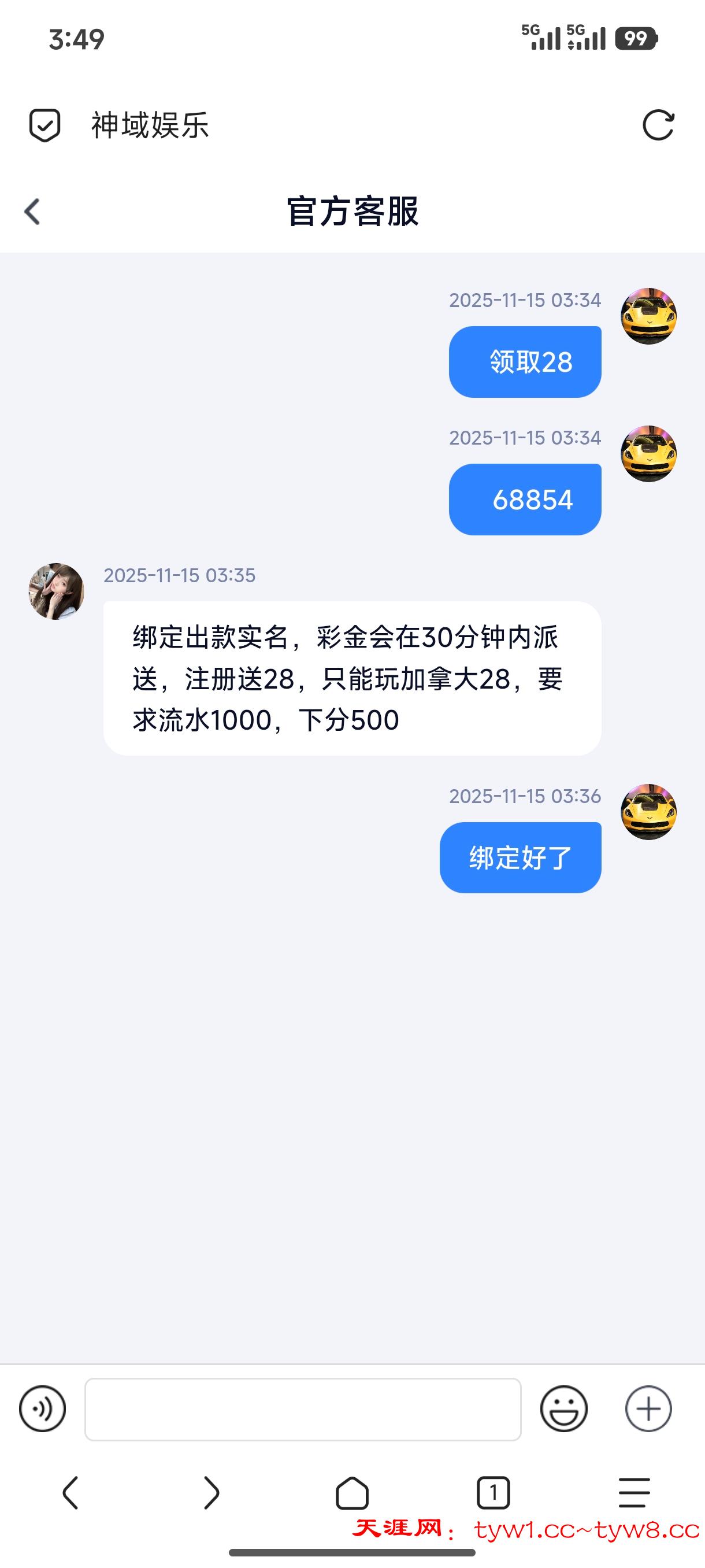Navigate forward in the browser toolbar

tap(211, 1492)
